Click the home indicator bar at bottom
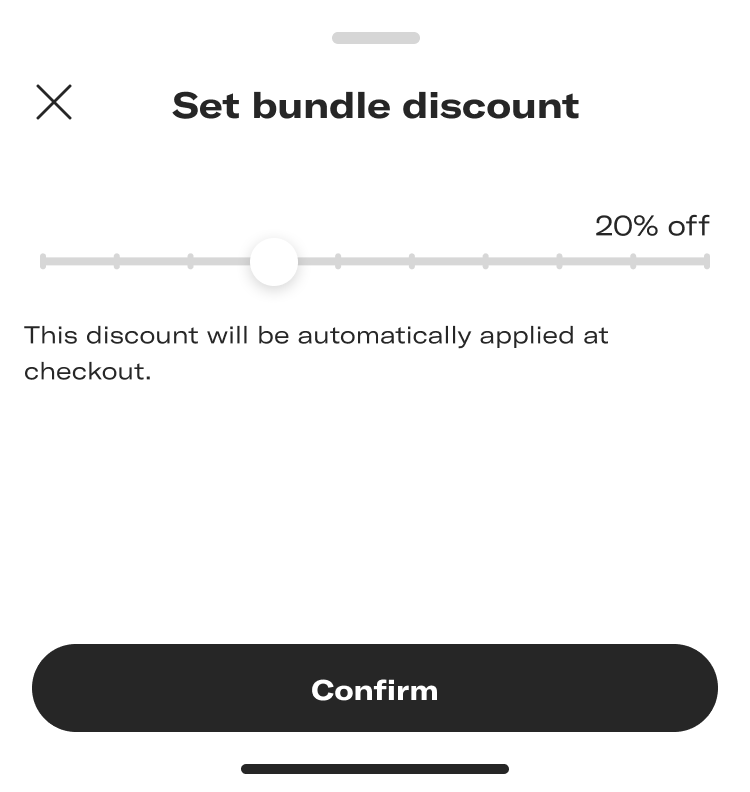 375,770
